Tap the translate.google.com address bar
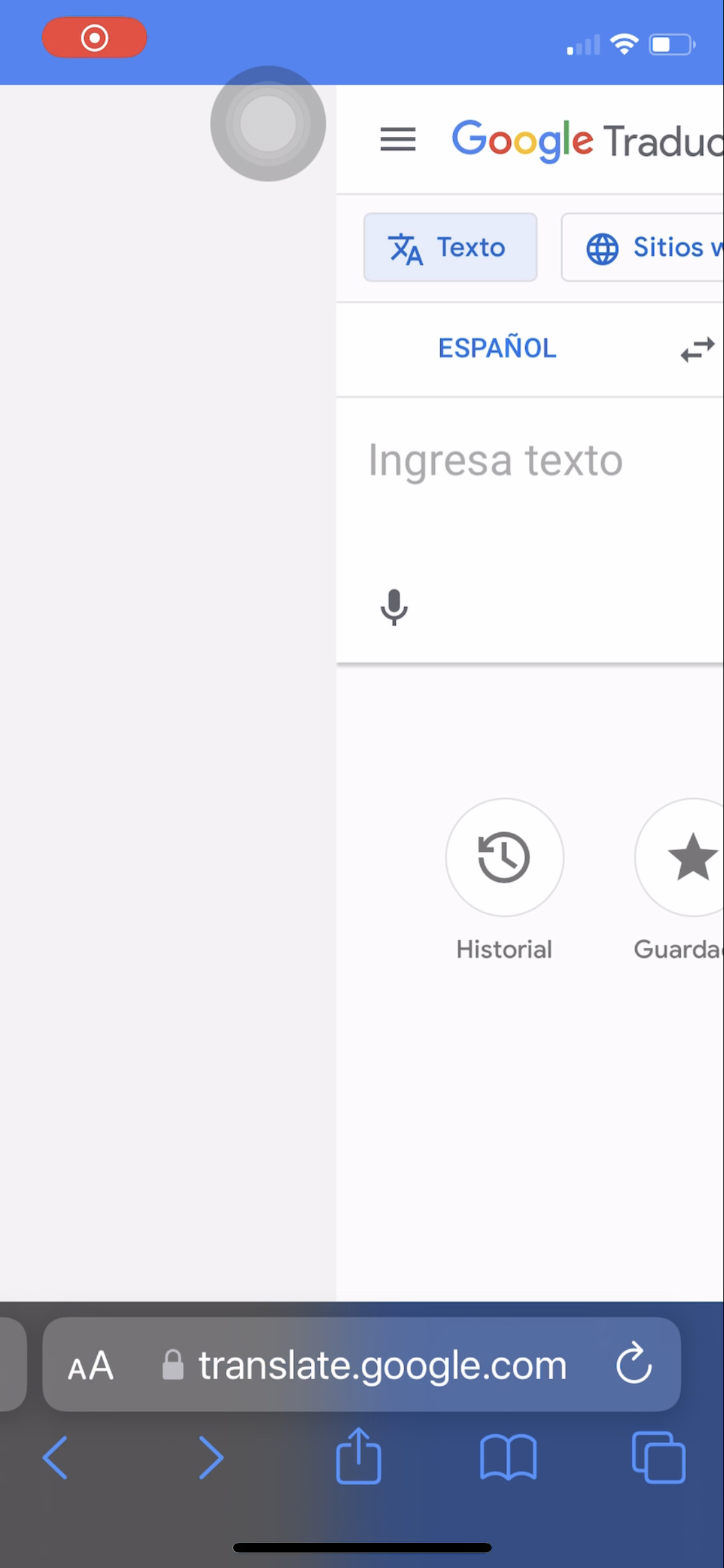The width and height of the screenshot is (724, 1568). [382, 1365]
